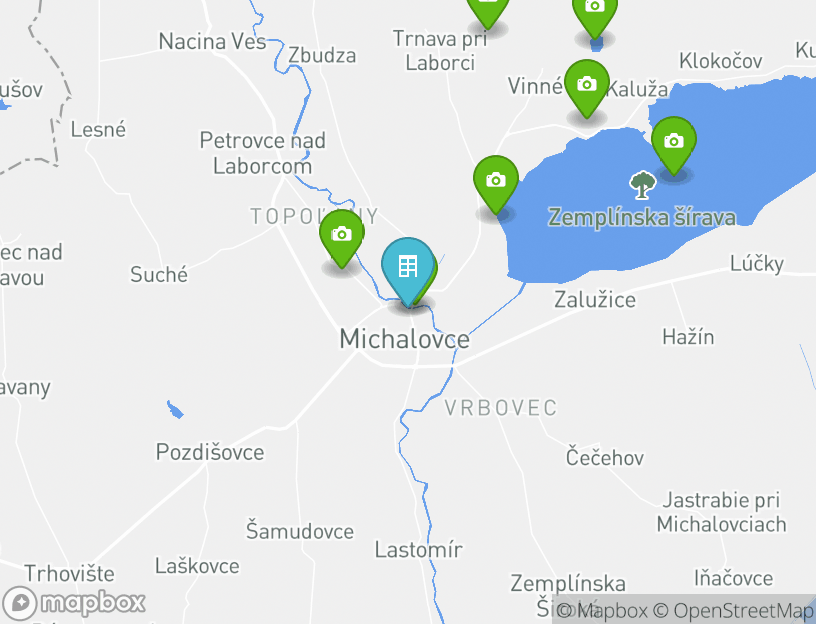The image size is (816, 624).
Task: Open the OpenStreetMap attribution link
Action: click(741, 610)
